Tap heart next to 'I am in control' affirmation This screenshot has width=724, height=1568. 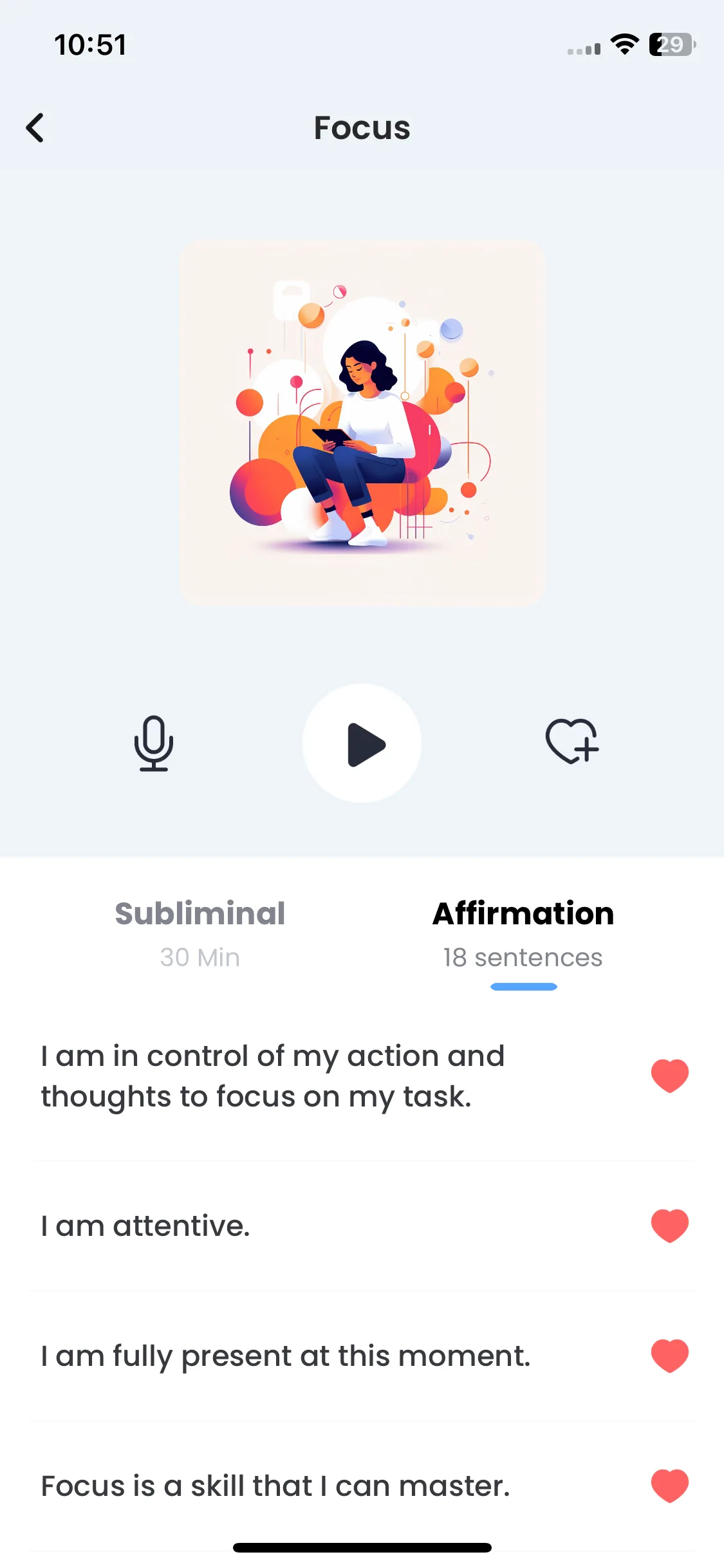(x=669, y=1076)
